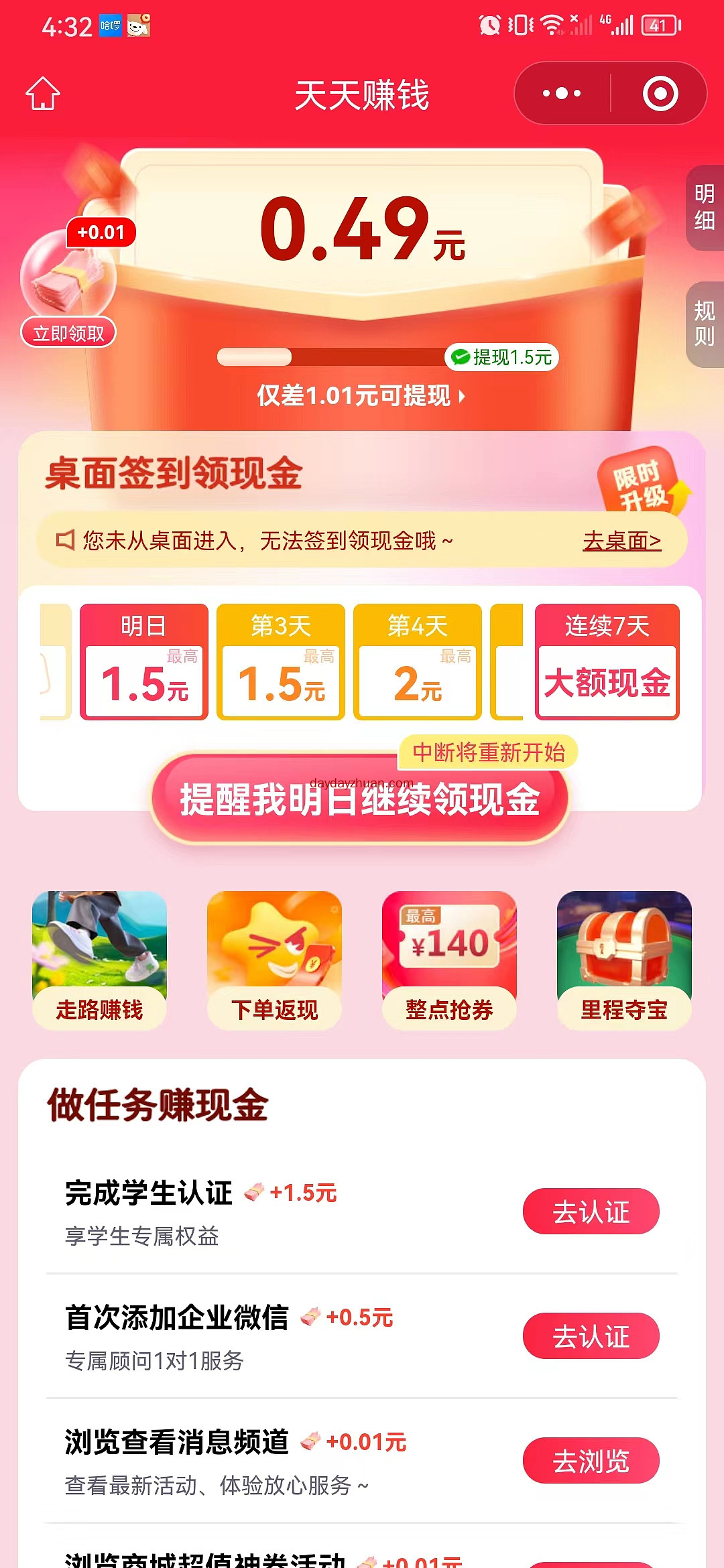
Task: Tap 仅差1.01元可提现 withdrawal link
Action: (361, 396)
